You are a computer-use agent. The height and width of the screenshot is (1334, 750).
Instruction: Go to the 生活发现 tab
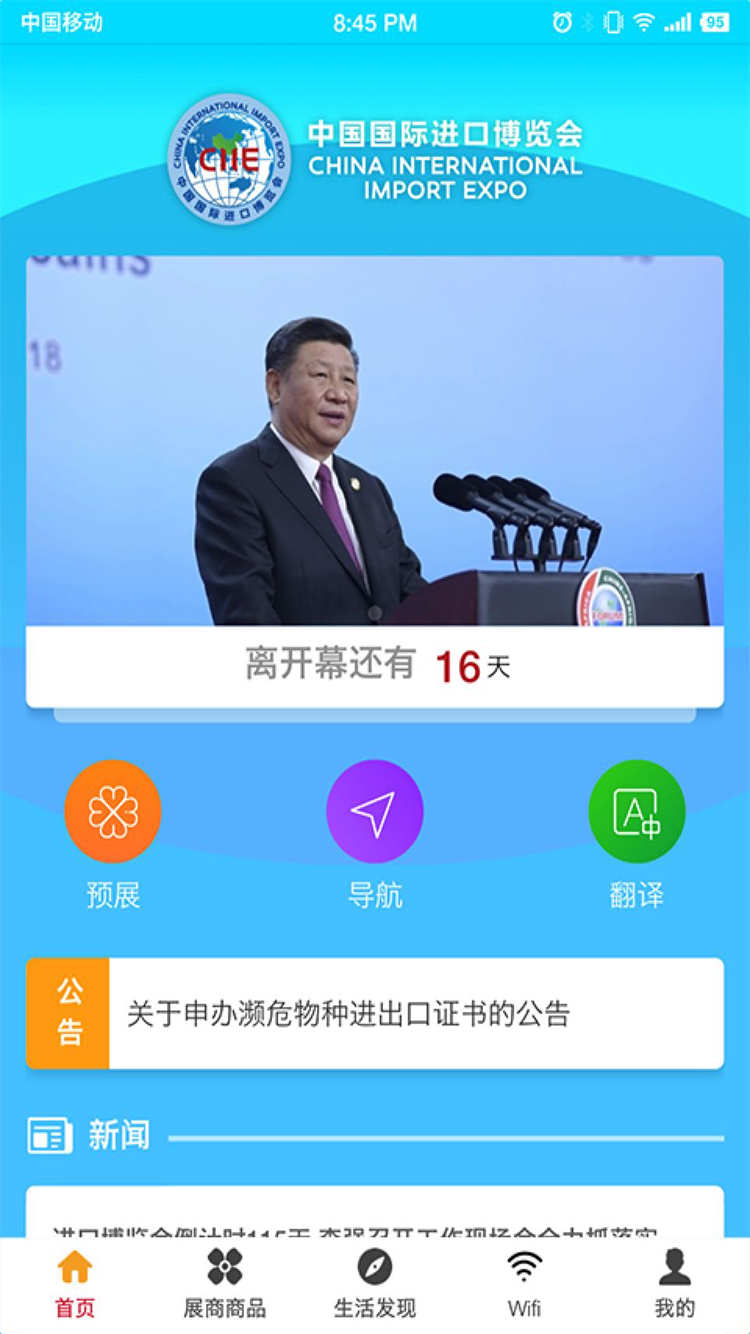pyautogui.click(x=375, y=1285)
